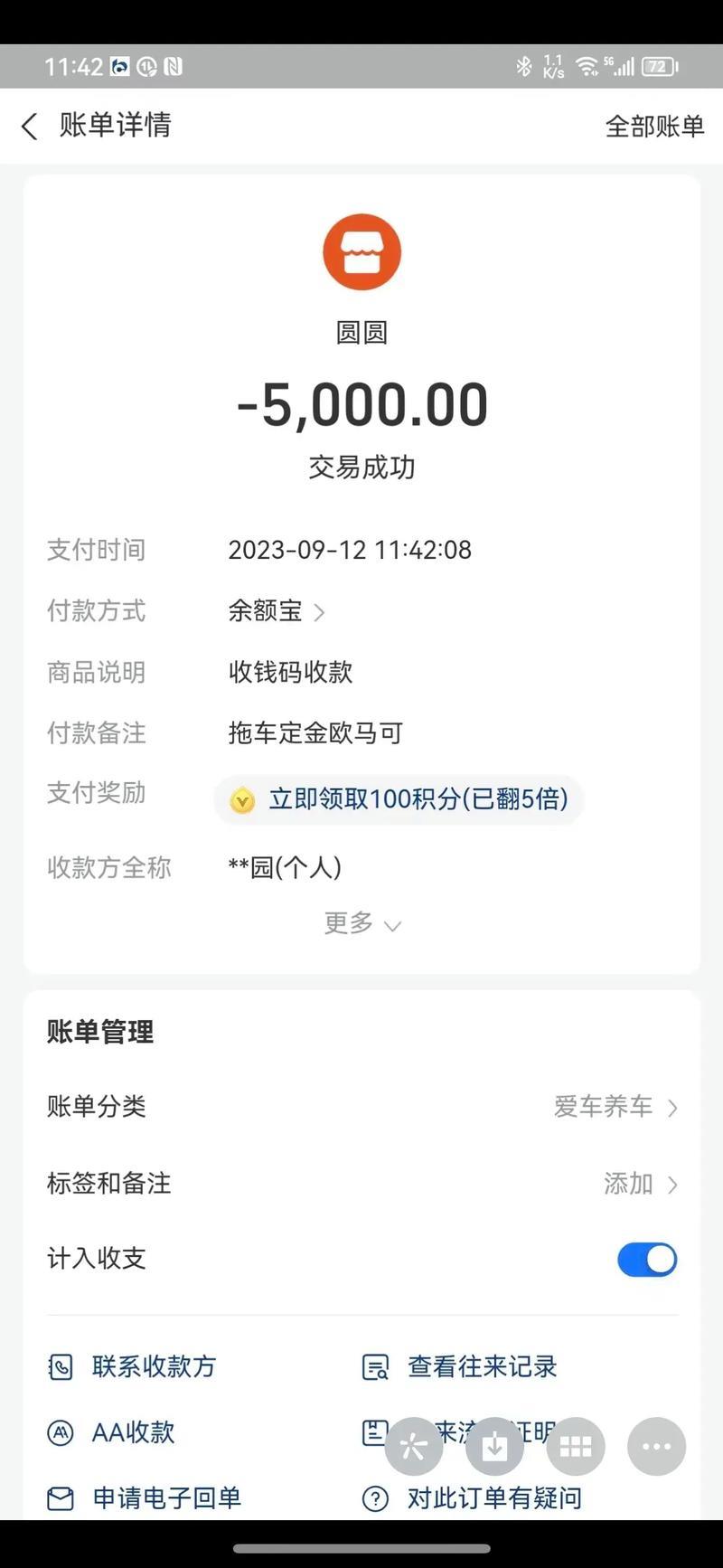Viewport: 723px width, 1568px height.
Task: Tap the 查看往来记录 records icon
Action: pos(374,1366)
